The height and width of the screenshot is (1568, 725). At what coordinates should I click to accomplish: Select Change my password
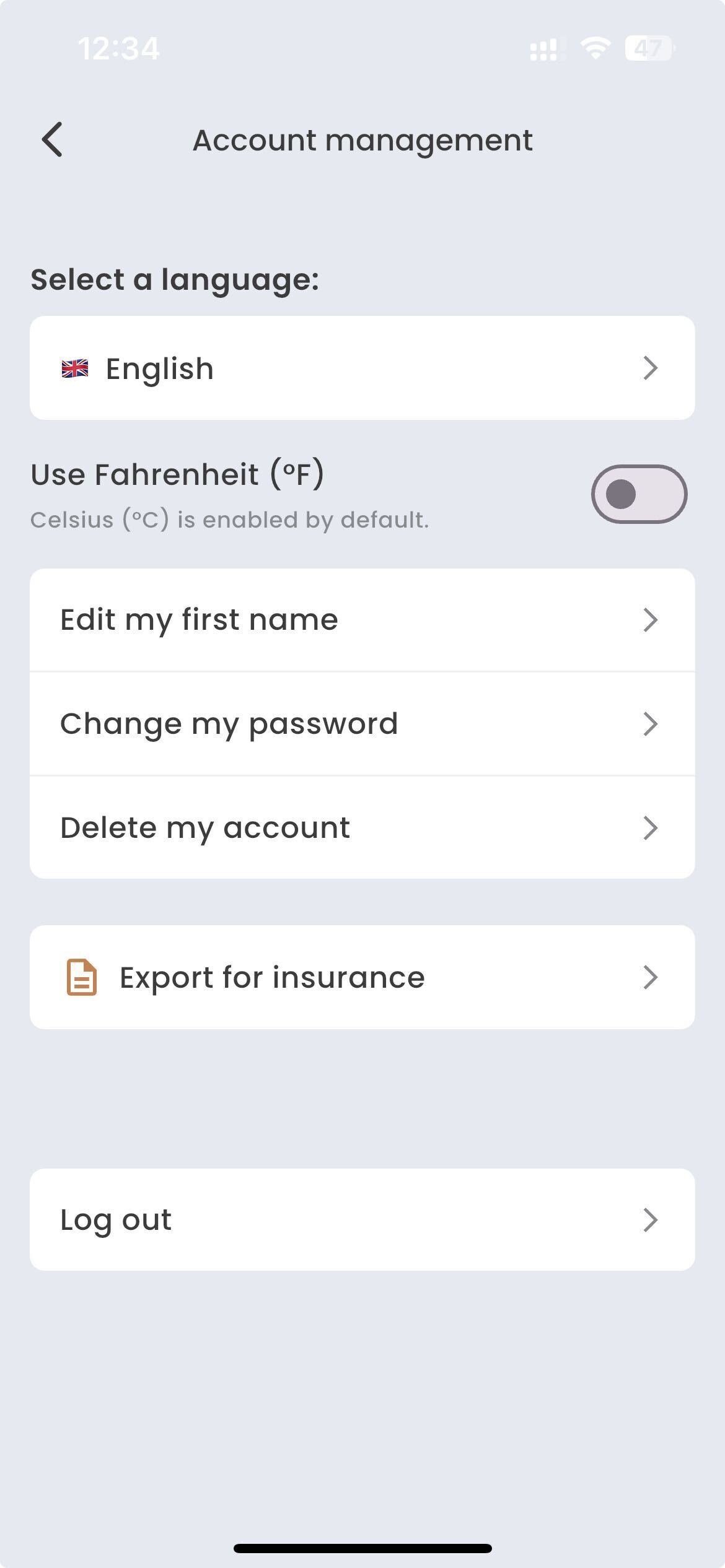362,723
